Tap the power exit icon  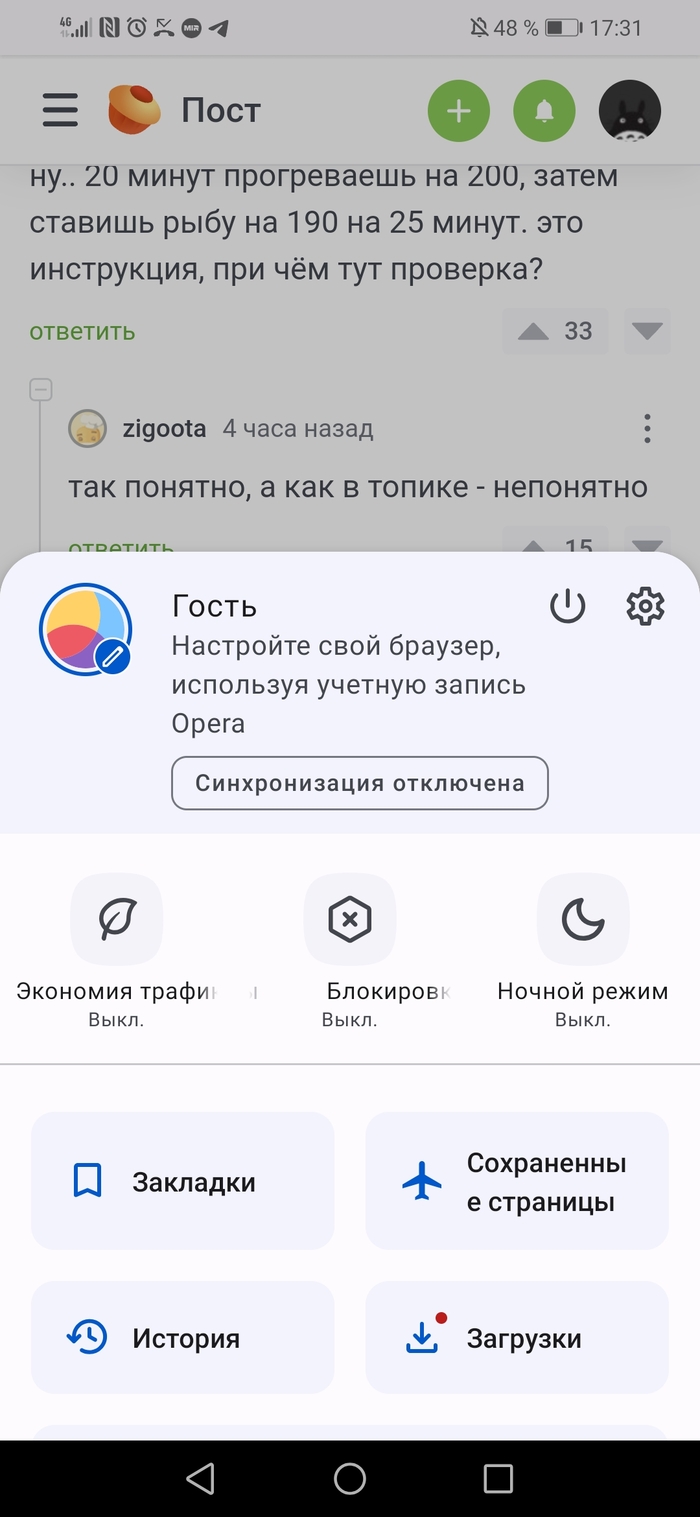[567, 606]
